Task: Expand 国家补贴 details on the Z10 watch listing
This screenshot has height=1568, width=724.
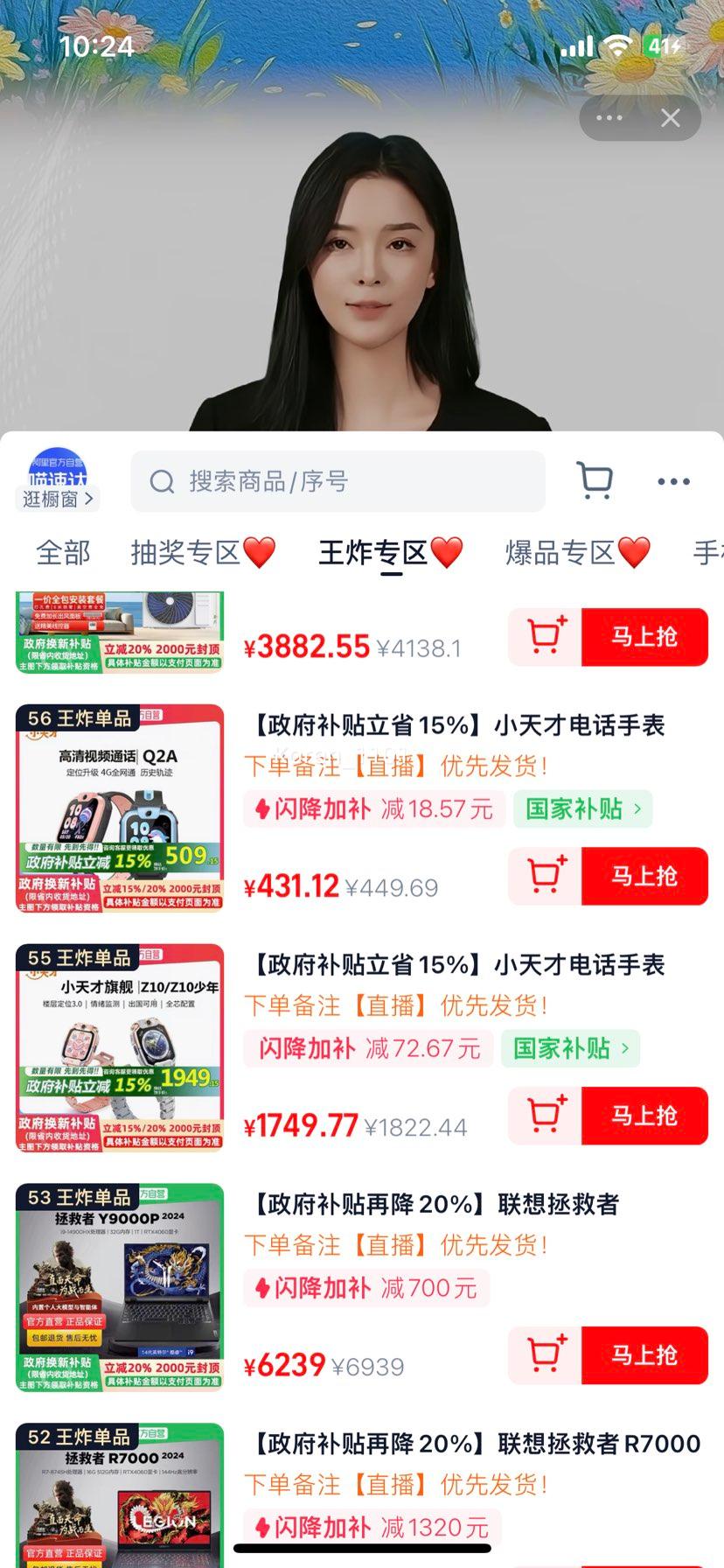Action: tap(570, 1048)
